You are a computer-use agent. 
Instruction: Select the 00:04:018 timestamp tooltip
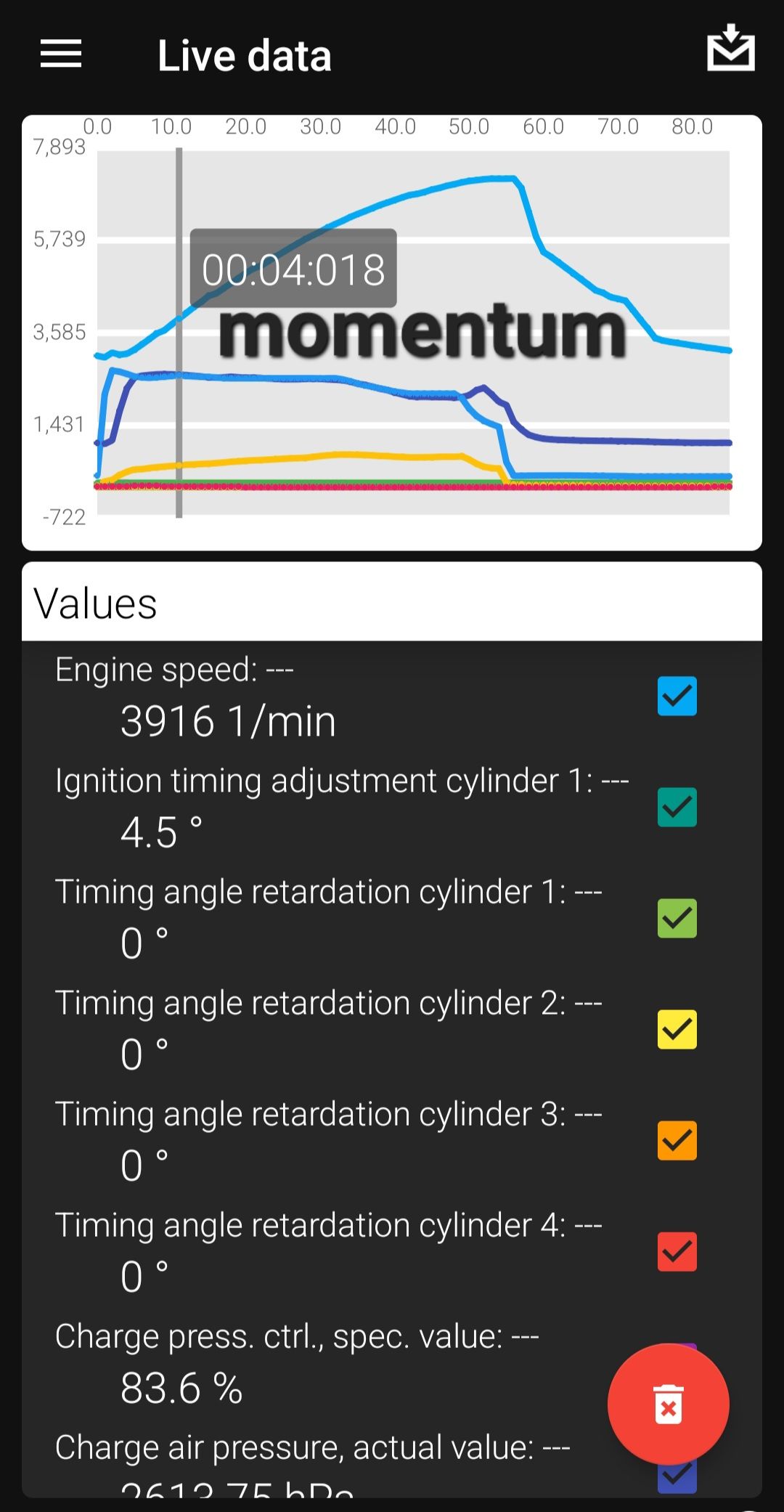pos(294,270)
